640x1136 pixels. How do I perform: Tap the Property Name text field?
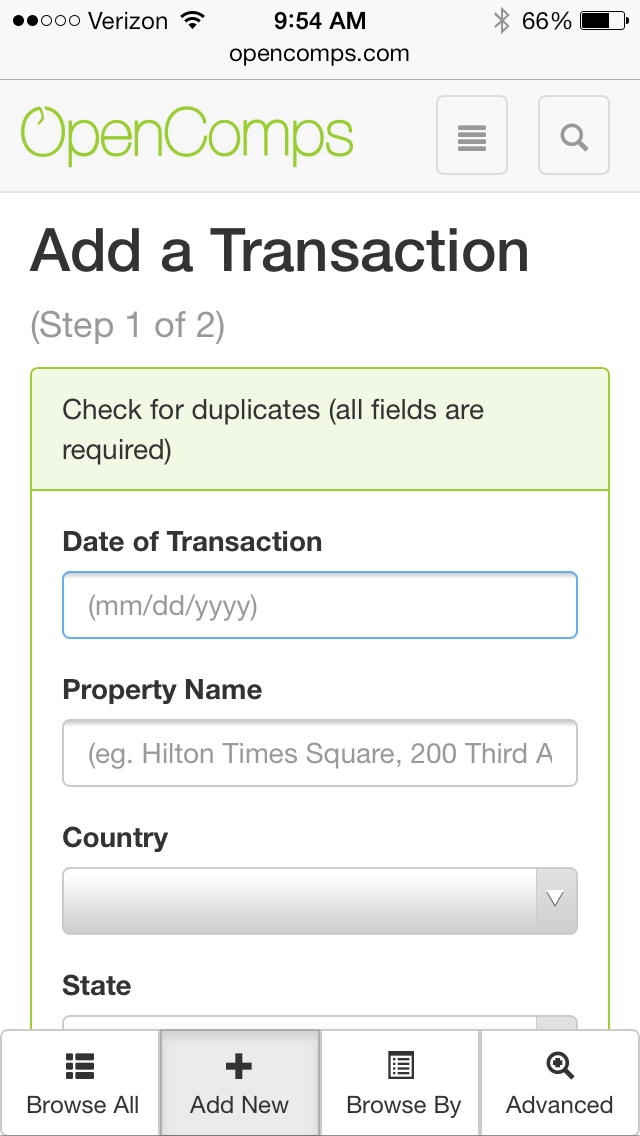(x=320, y=753)
